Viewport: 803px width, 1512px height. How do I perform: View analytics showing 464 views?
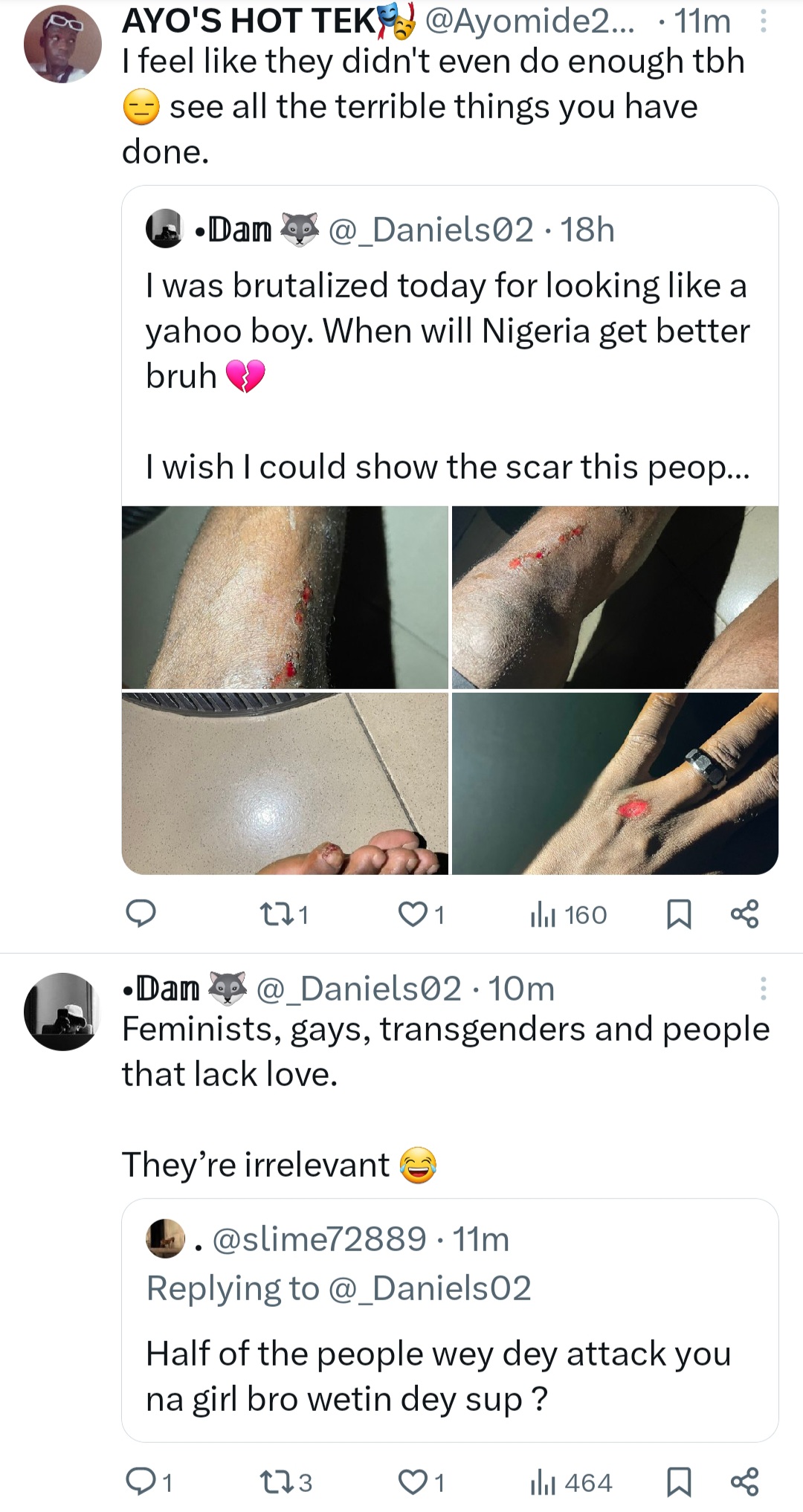570,1483
